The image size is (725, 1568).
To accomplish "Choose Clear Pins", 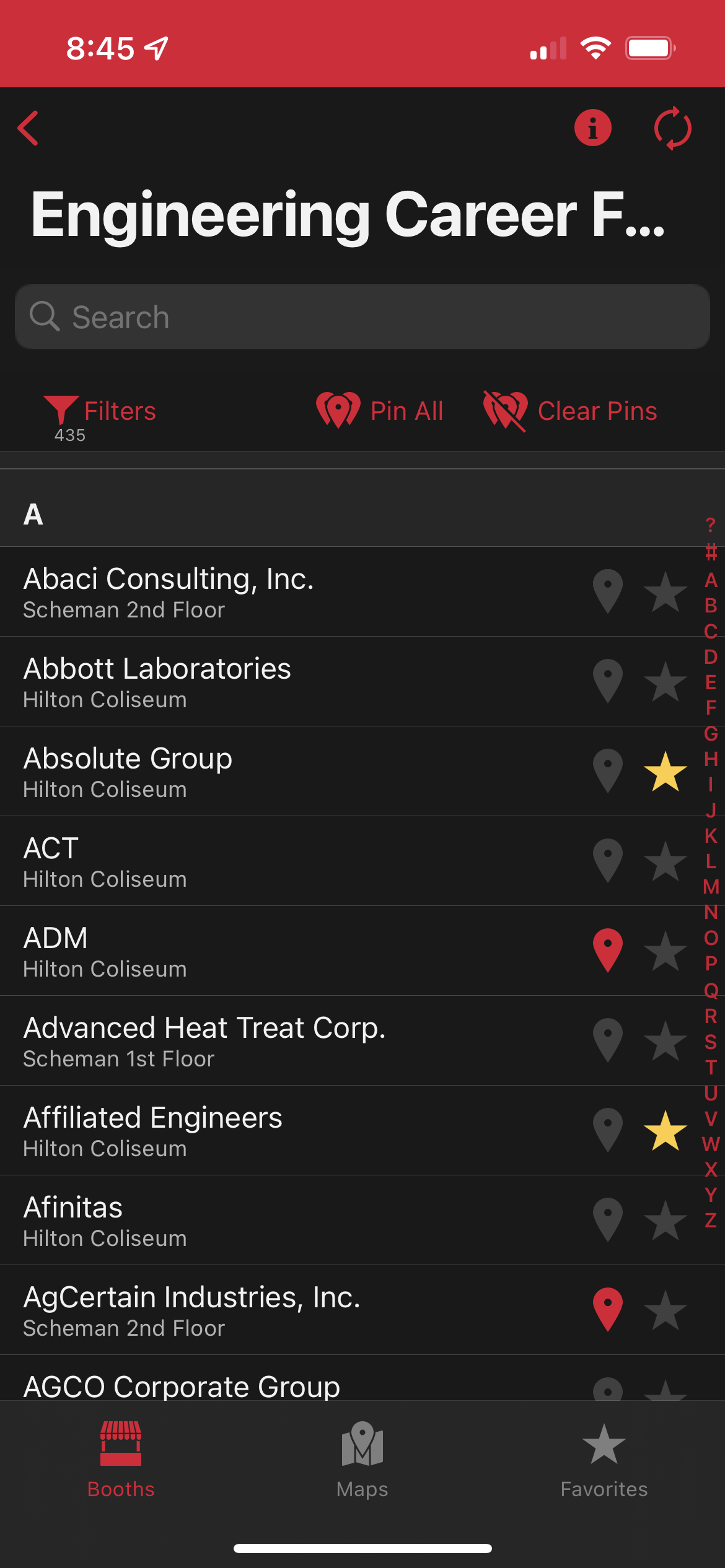I will point(570,411).
